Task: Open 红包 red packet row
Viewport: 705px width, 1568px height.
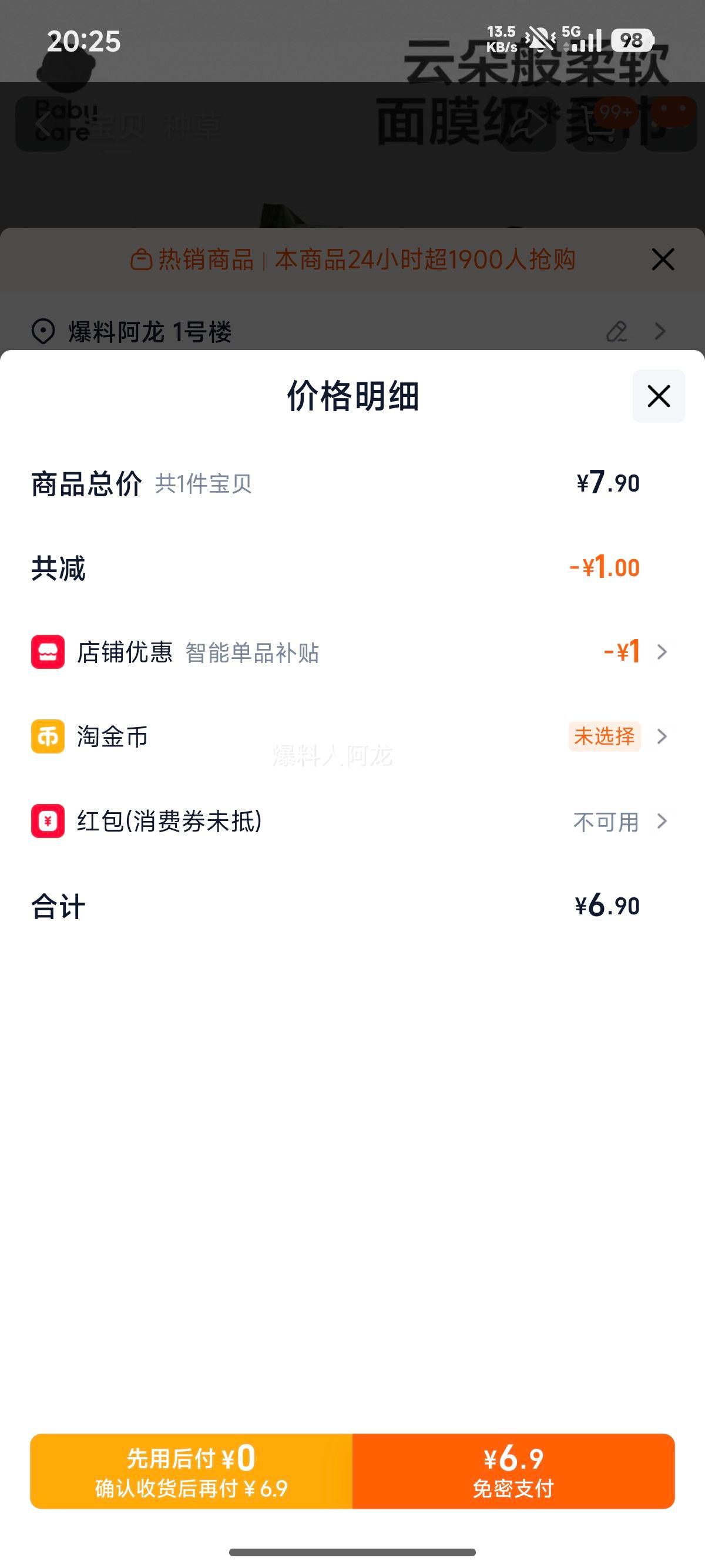Action: 661,821
